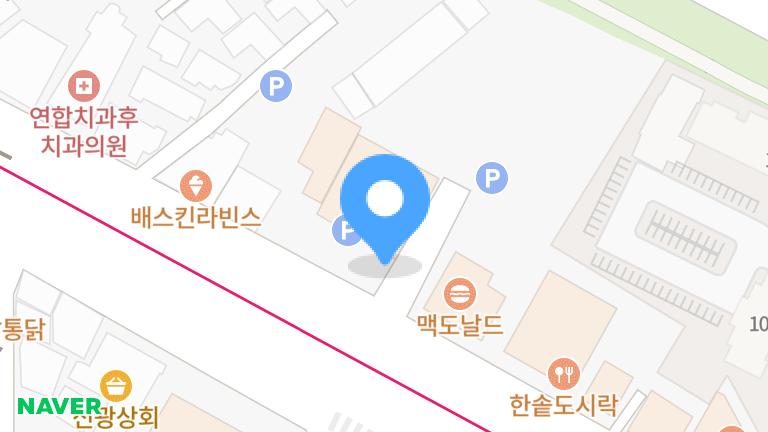The width and height of the screenshot is (768, 432).
Task: Tap the blue location pin marker
Action: point(385,203)
